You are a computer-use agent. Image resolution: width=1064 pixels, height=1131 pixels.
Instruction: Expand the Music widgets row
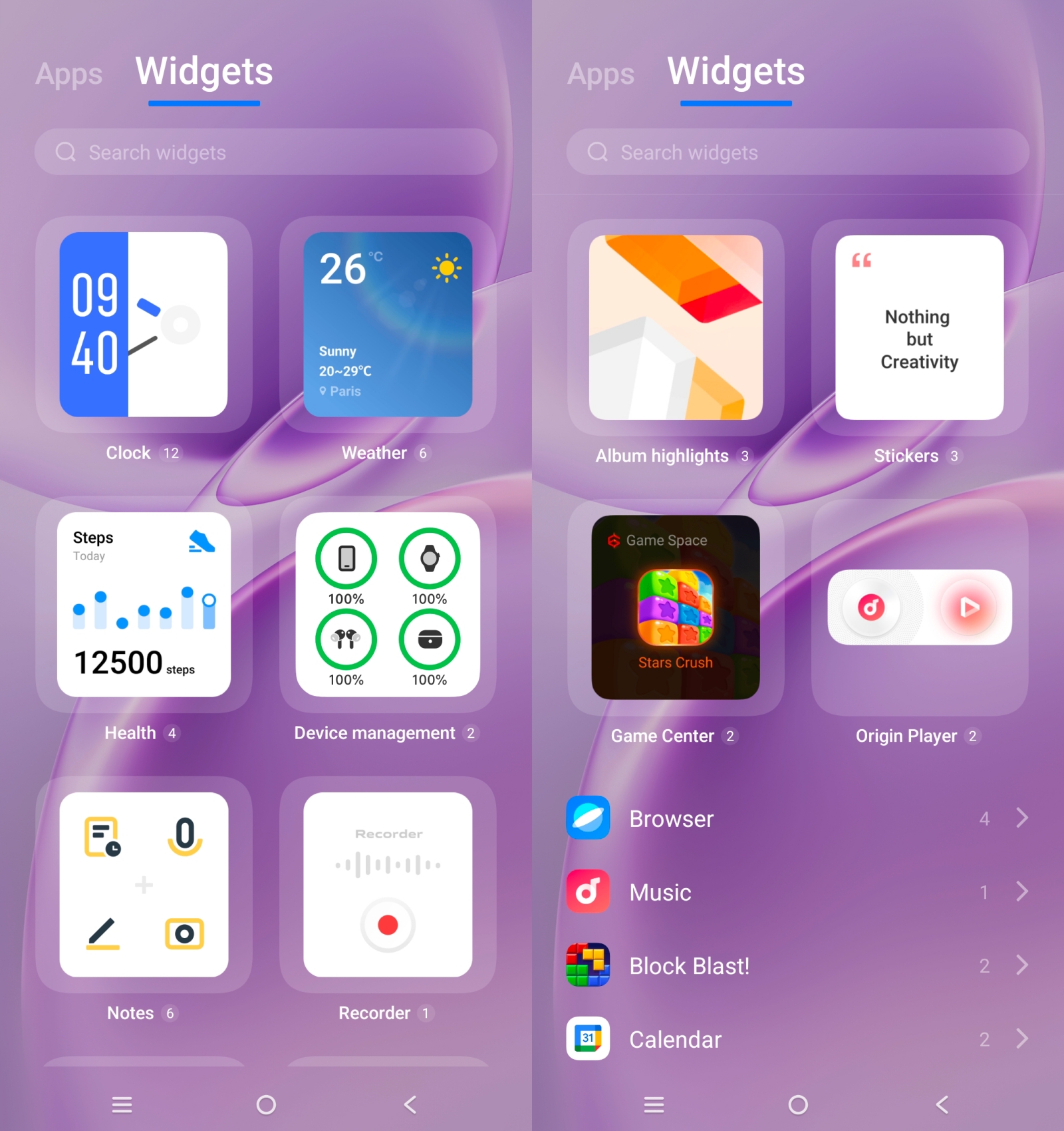point(797,892)
